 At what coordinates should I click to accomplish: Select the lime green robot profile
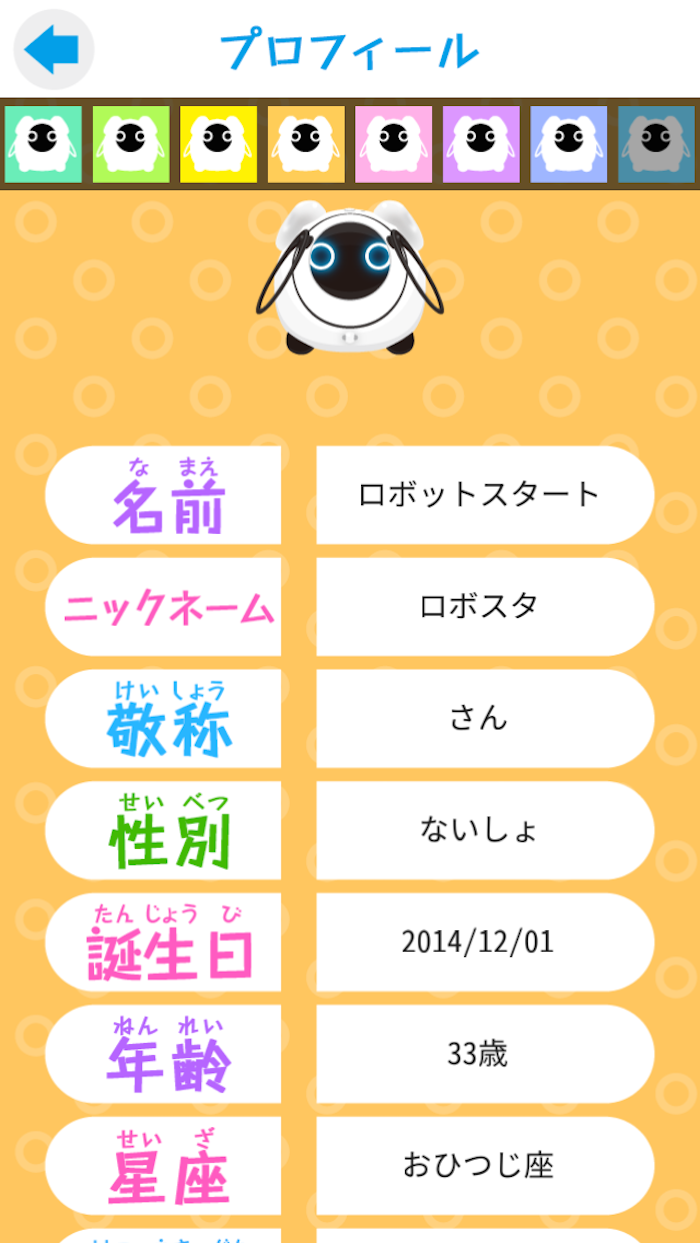131,144
